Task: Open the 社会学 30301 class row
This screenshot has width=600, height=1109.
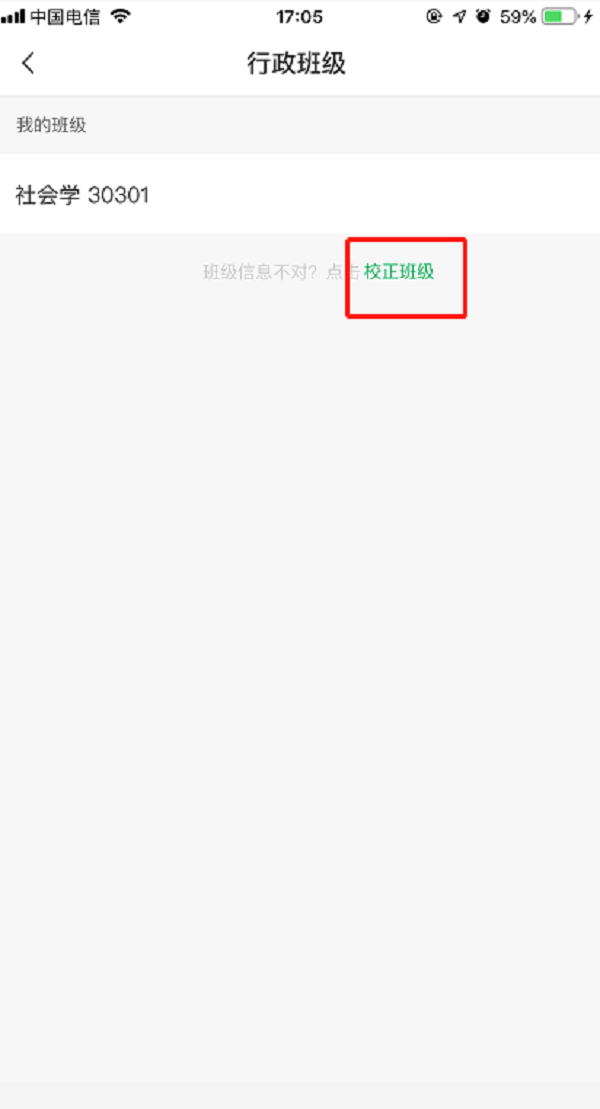Action: click(x=300, y=195)
